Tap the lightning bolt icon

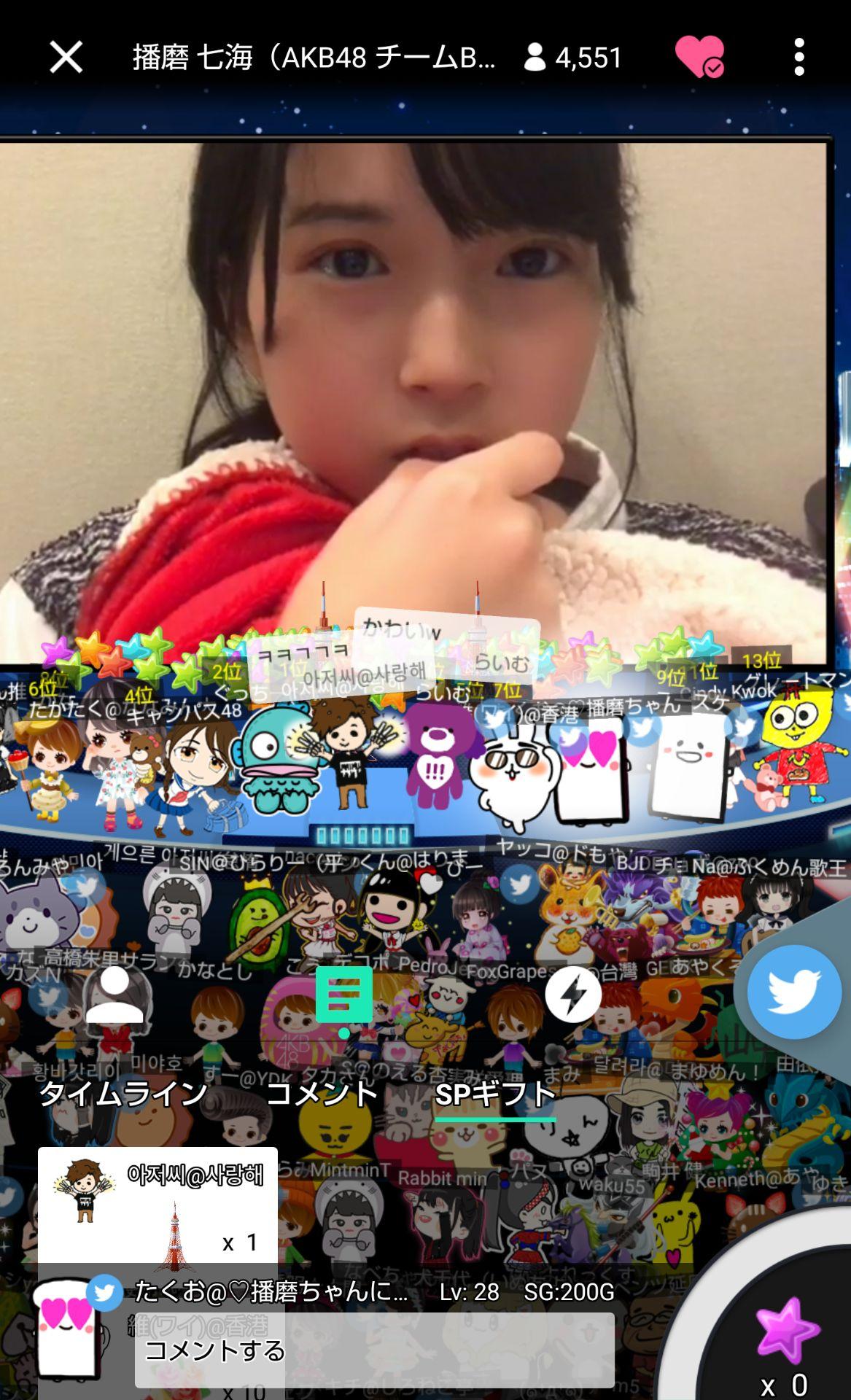(573, 995)
